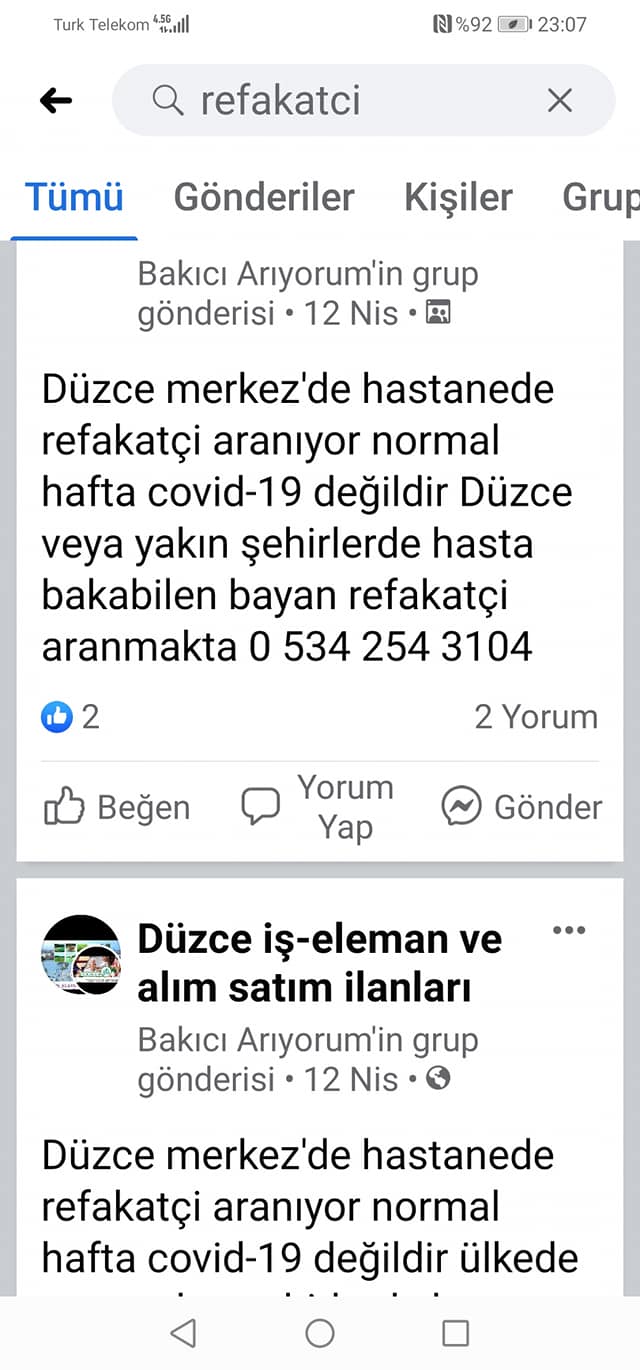The image size is (640, 1370).
Task: Select the Tümü tab
Action: [x=74, y=197]
